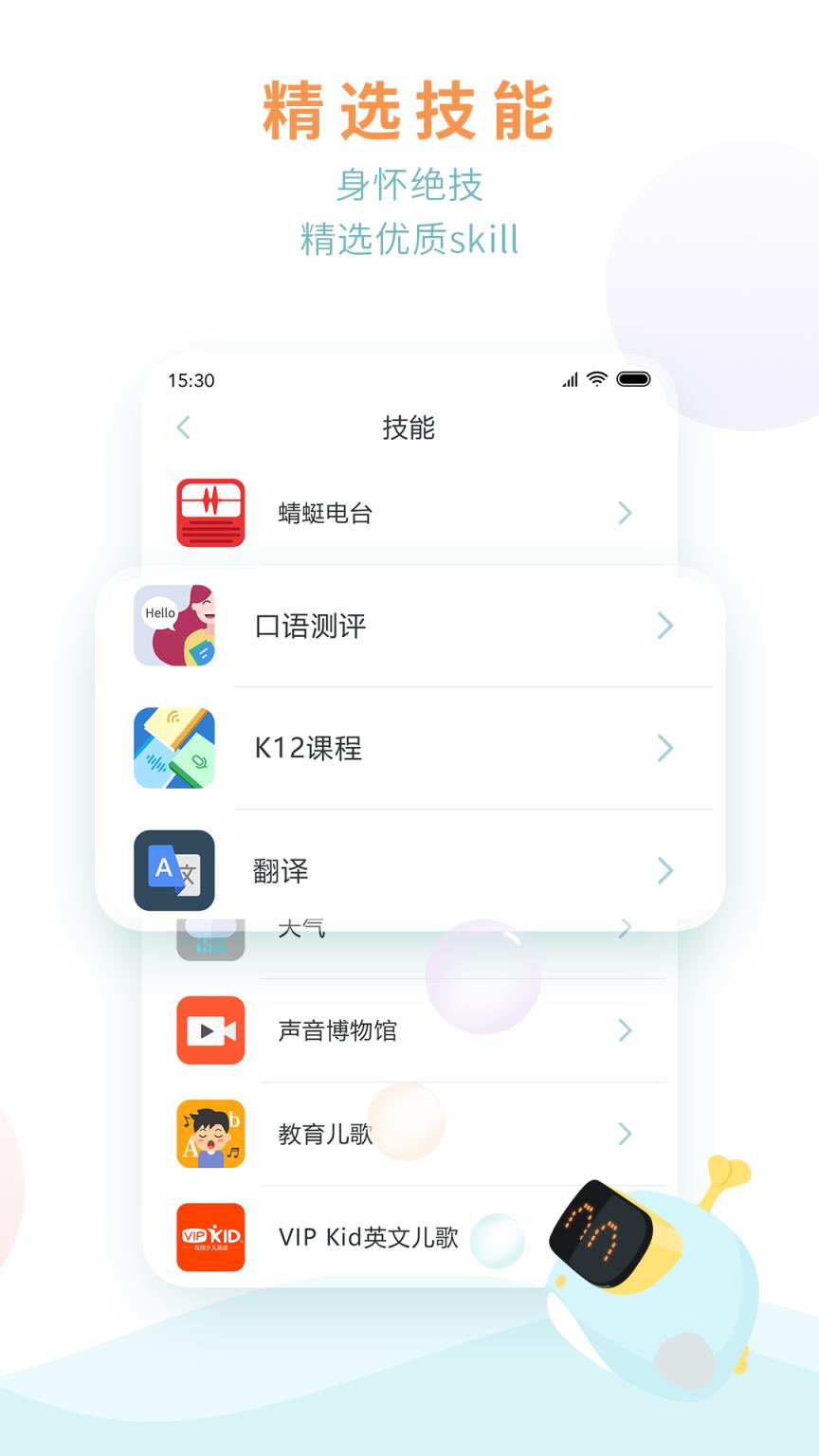Open the 翻译 translate icon
819x1456 pixels.
click(173, 870)
